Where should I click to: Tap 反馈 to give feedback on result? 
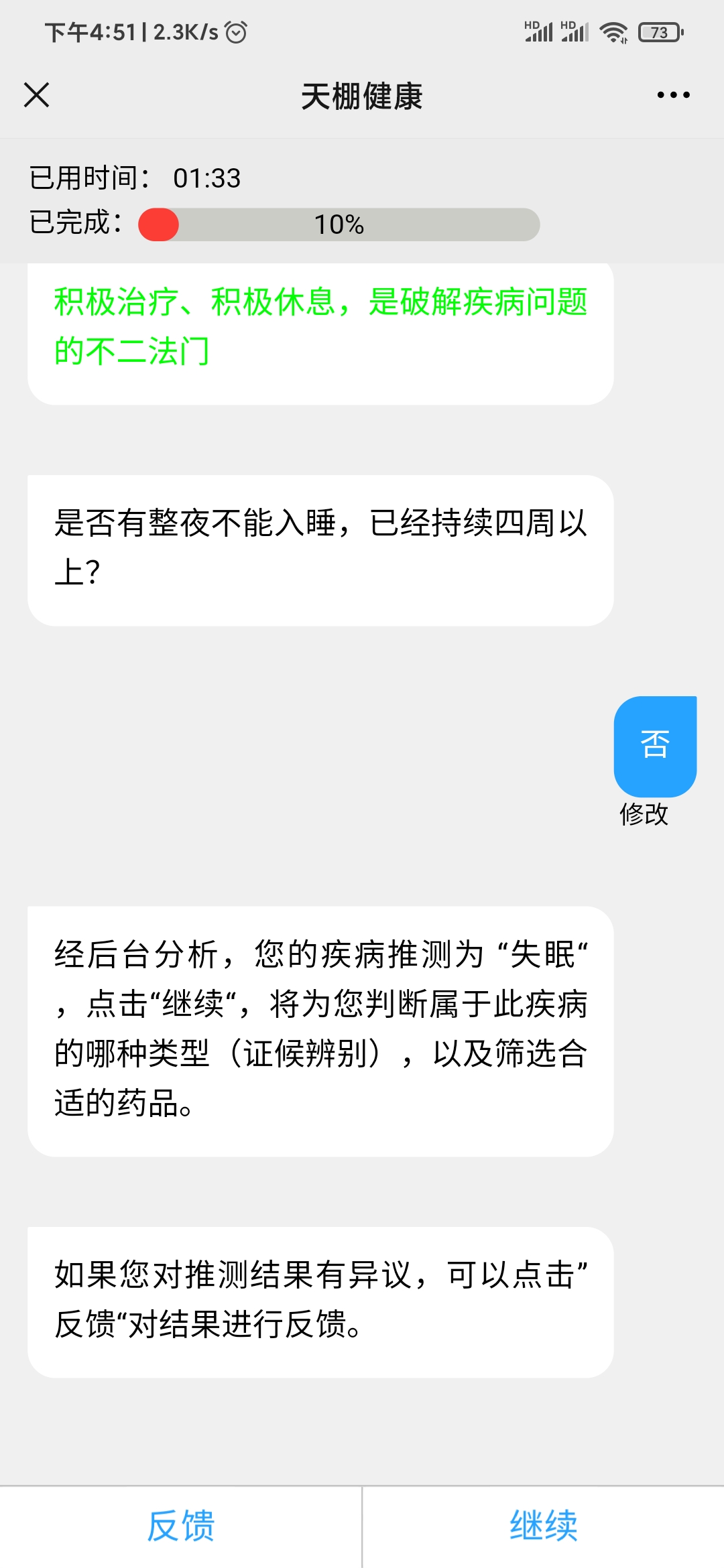[181, 1526]
